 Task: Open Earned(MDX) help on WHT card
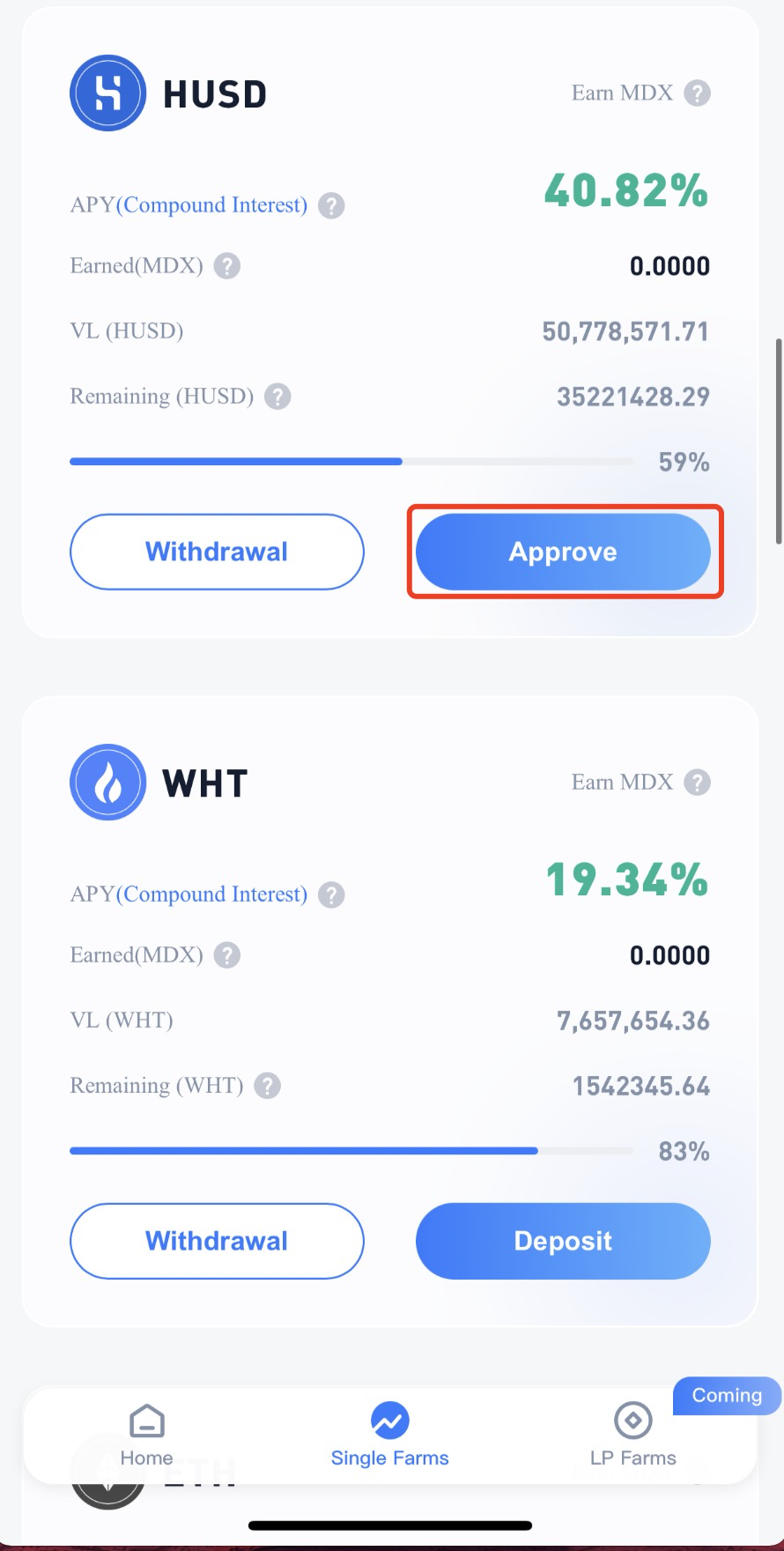click(x=227, y=954)
